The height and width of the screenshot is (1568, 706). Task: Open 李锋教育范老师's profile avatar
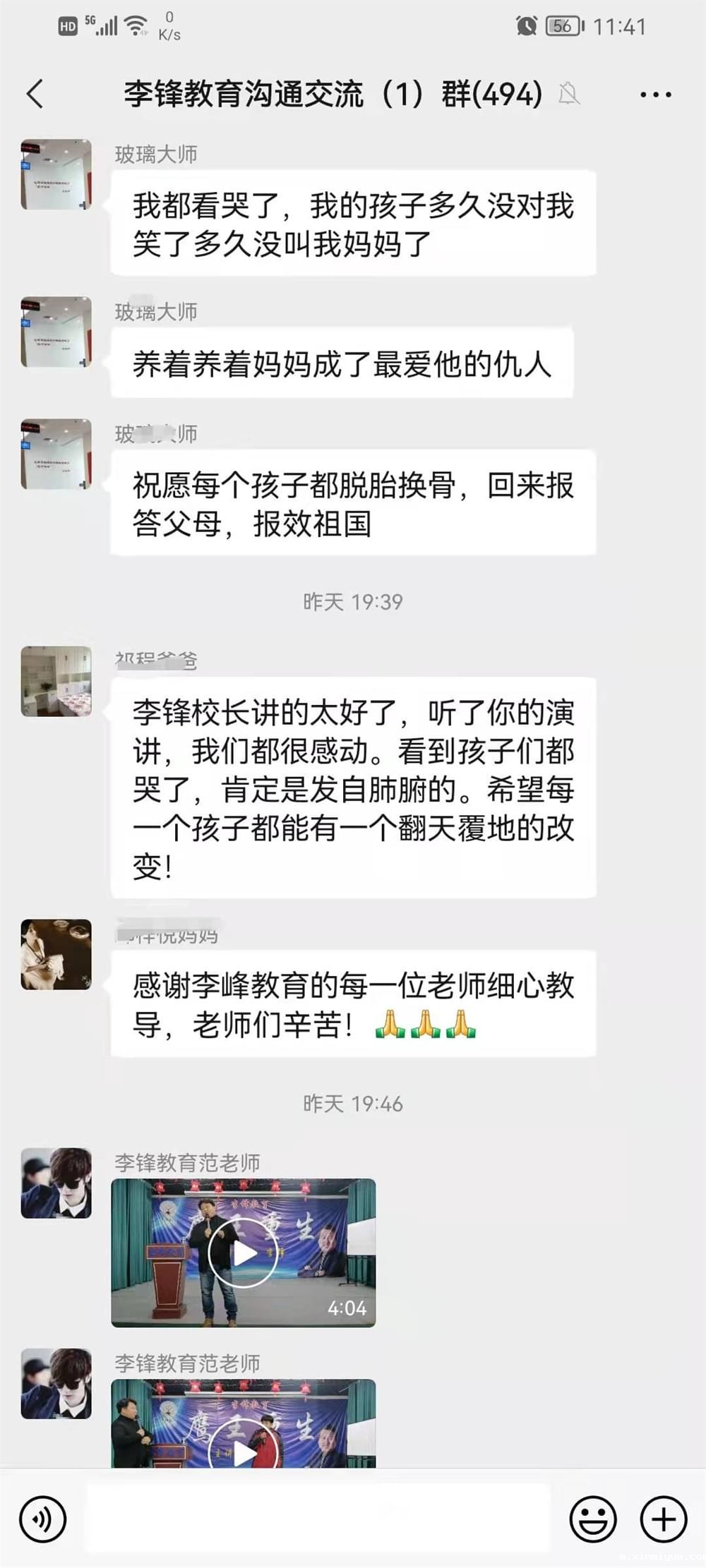[x=56, y=1184]
